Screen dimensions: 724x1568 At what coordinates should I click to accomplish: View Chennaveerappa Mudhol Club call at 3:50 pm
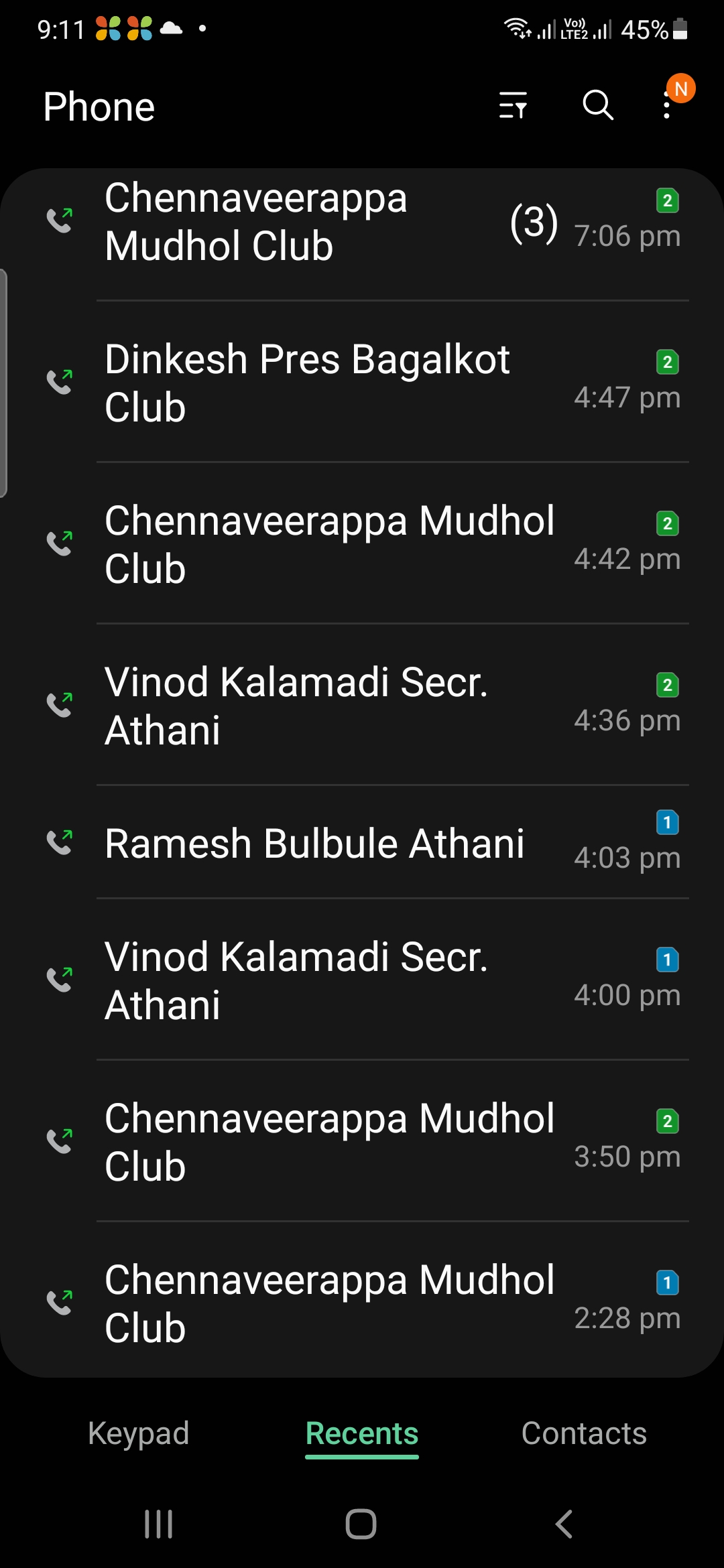[362, 1142]
